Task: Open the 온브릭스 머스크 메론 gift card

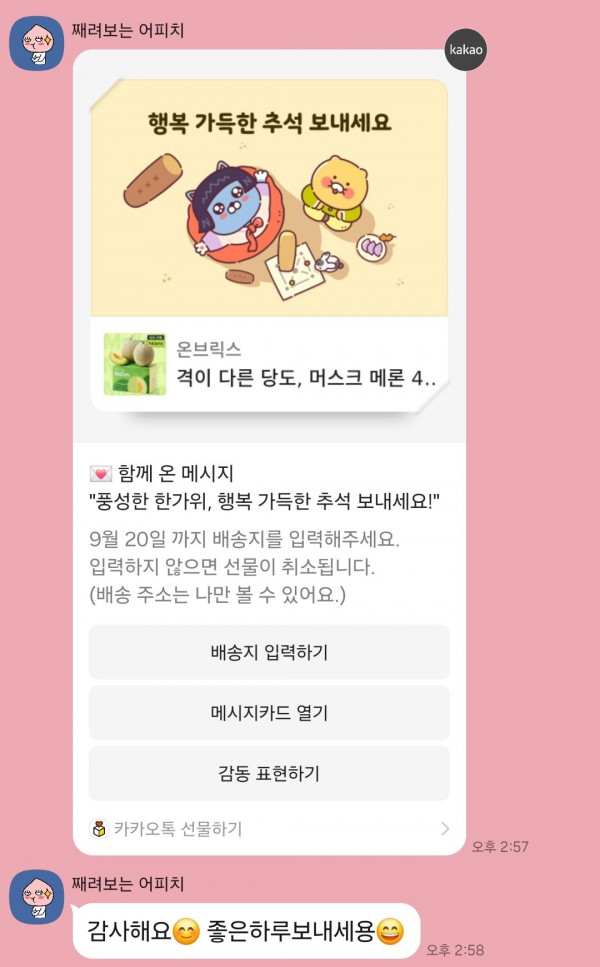Action: point(269,364)
